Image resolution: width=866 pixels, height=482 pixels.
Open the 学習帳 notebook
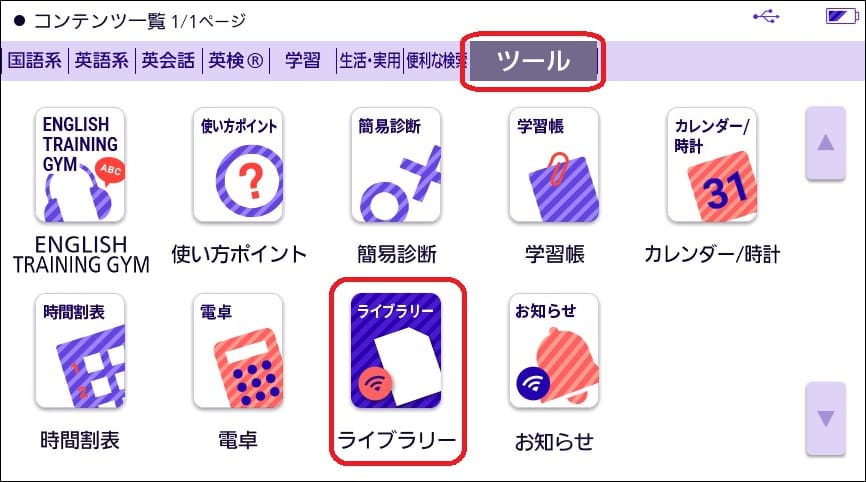pyautogui.click(x=554, y=165)
